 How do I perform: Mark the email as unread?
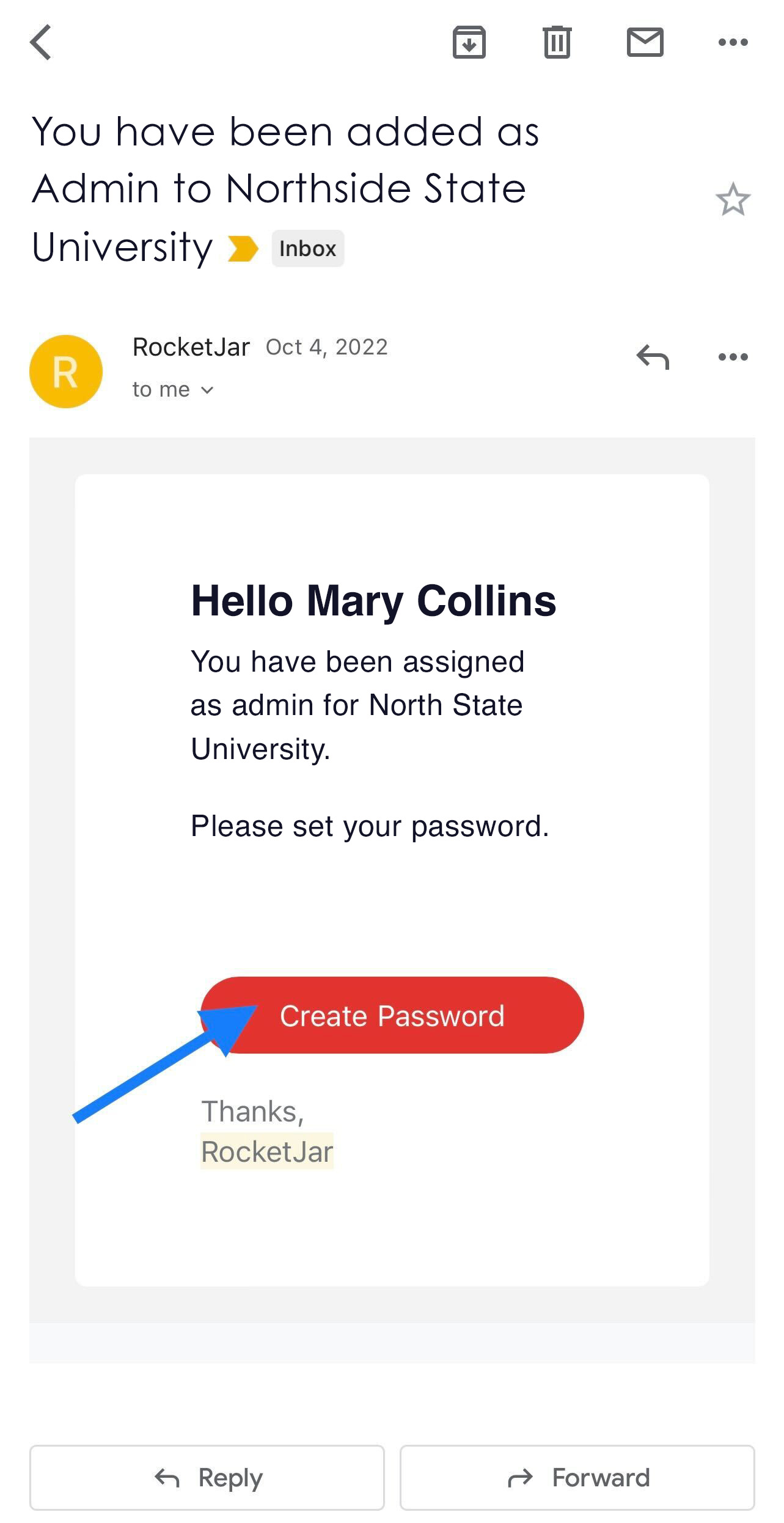click(x=645, y=42)
